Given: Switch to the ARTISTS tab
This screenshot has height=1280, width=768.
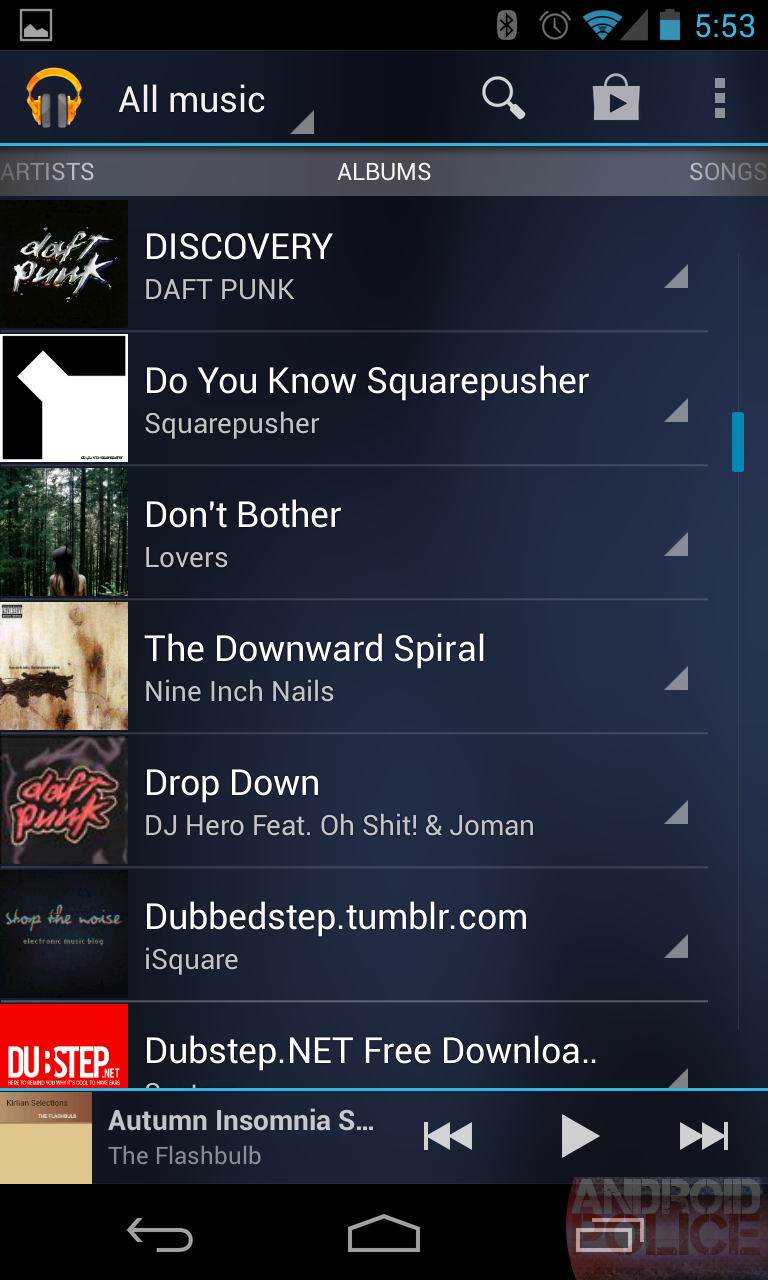Looking at the screenshot, I should [x=47, y=172].
